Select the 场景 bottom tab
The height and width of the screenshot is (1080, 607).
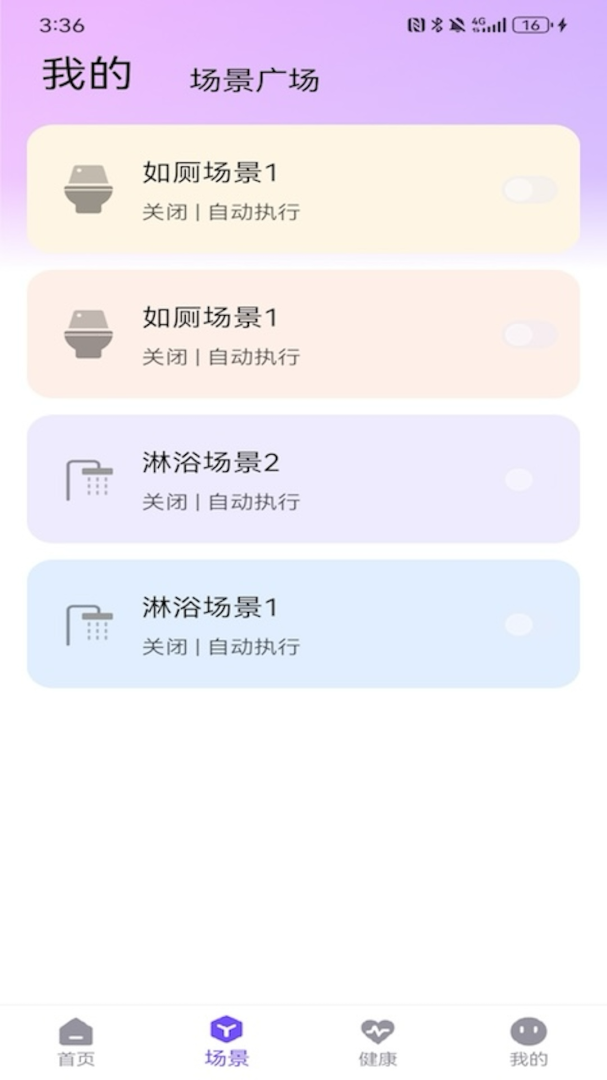(227, 1041)
